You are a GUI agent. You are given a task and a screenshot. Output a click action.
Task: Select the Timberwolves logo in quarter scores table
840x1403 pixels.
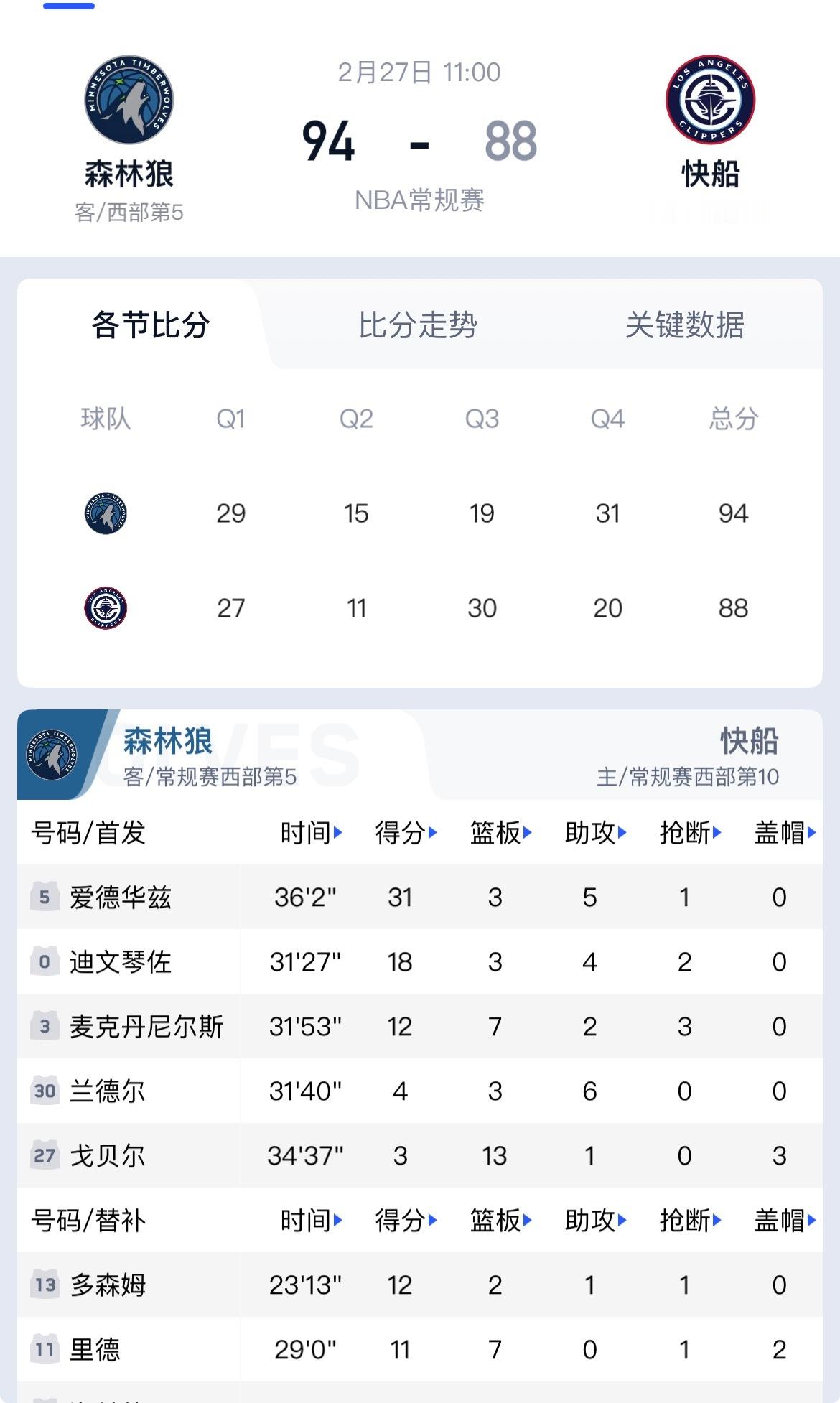pos(106,513)
